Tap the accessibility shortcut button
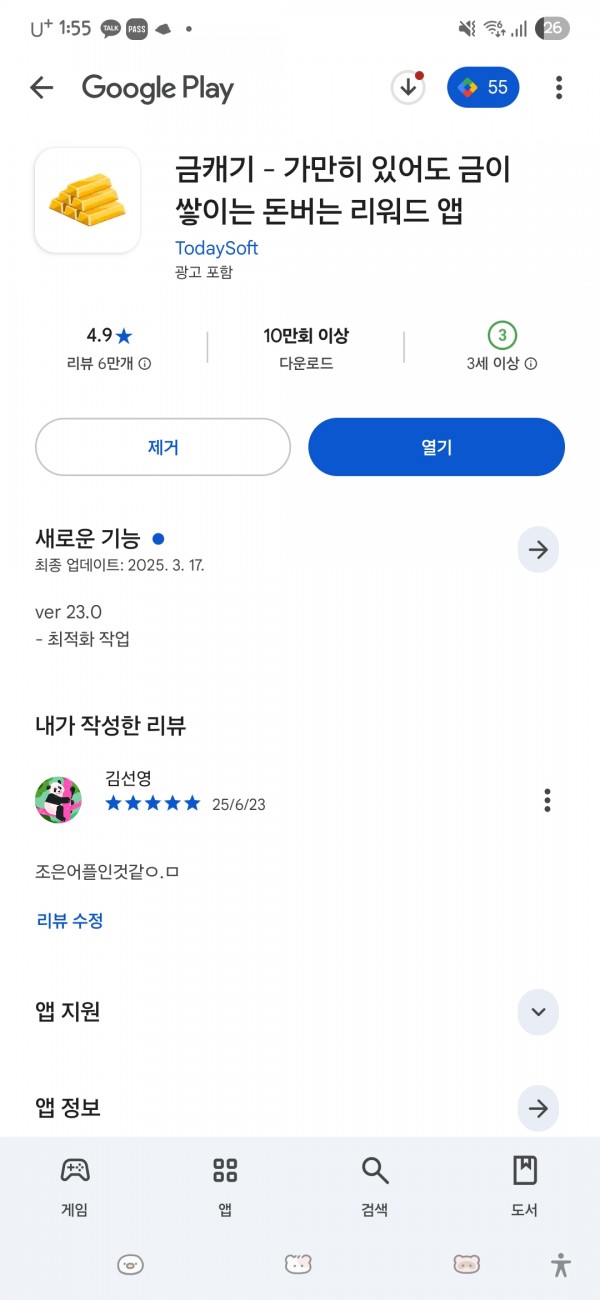This screenshot has height=1300, width=600. pos(561,1265)
